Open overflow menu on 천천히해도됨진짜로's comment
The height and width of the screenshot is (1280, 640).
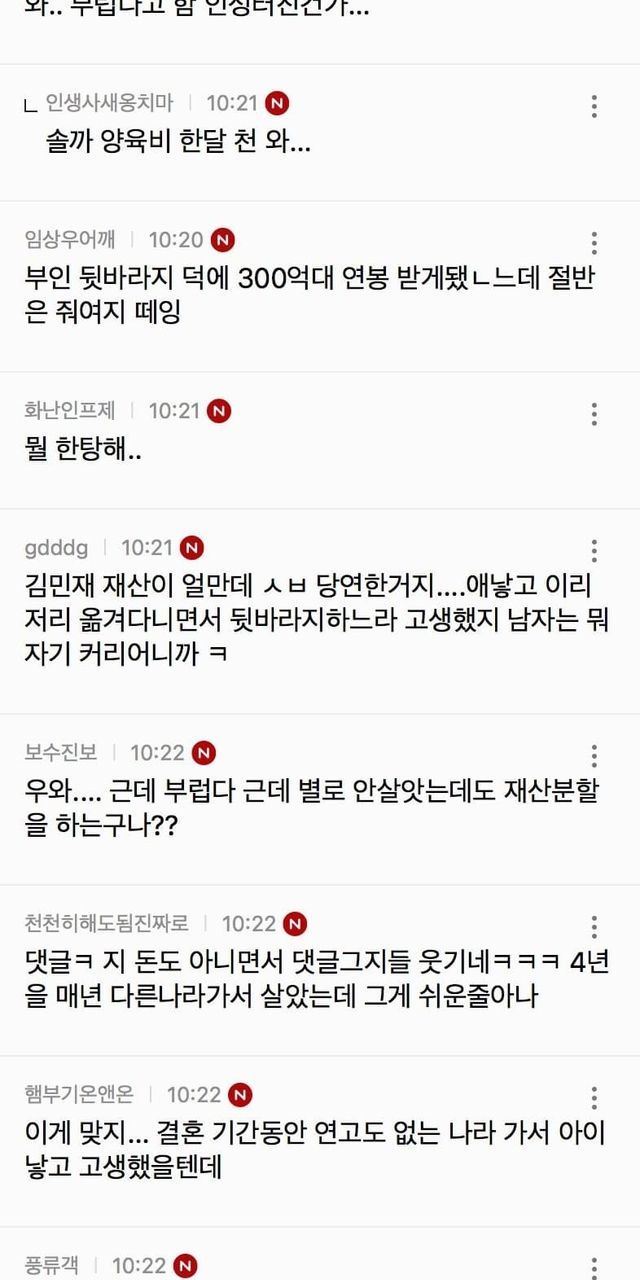click(594, 927)
